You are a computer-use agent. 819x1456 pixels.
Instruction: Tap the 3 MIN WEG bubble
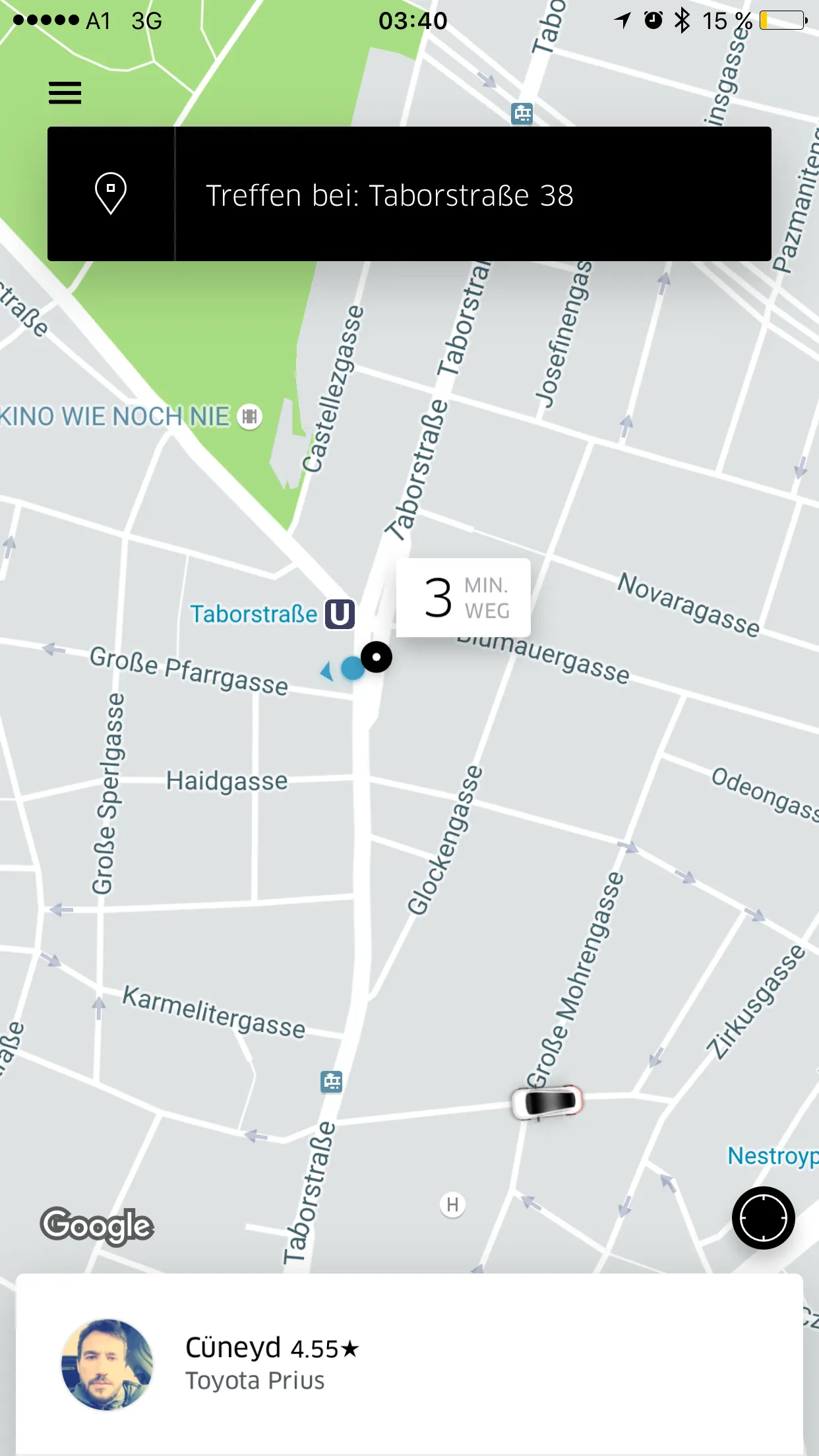click(462, 597)
